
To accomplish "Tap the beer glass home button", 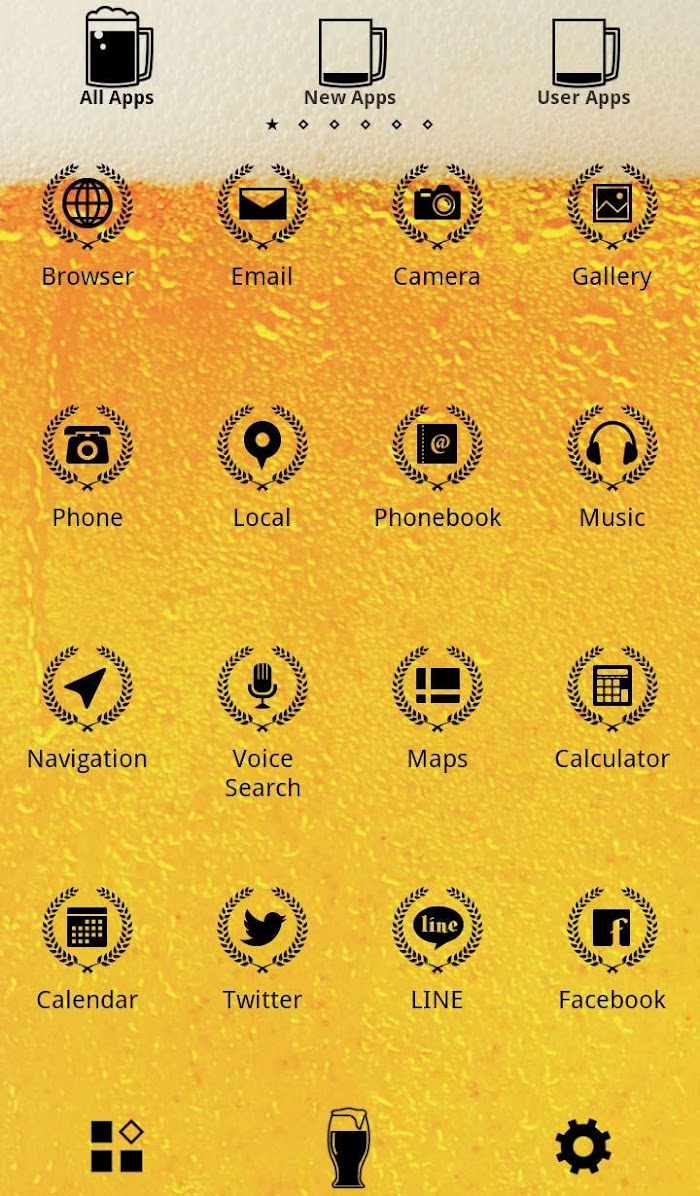I will (x=348, y=1147).
